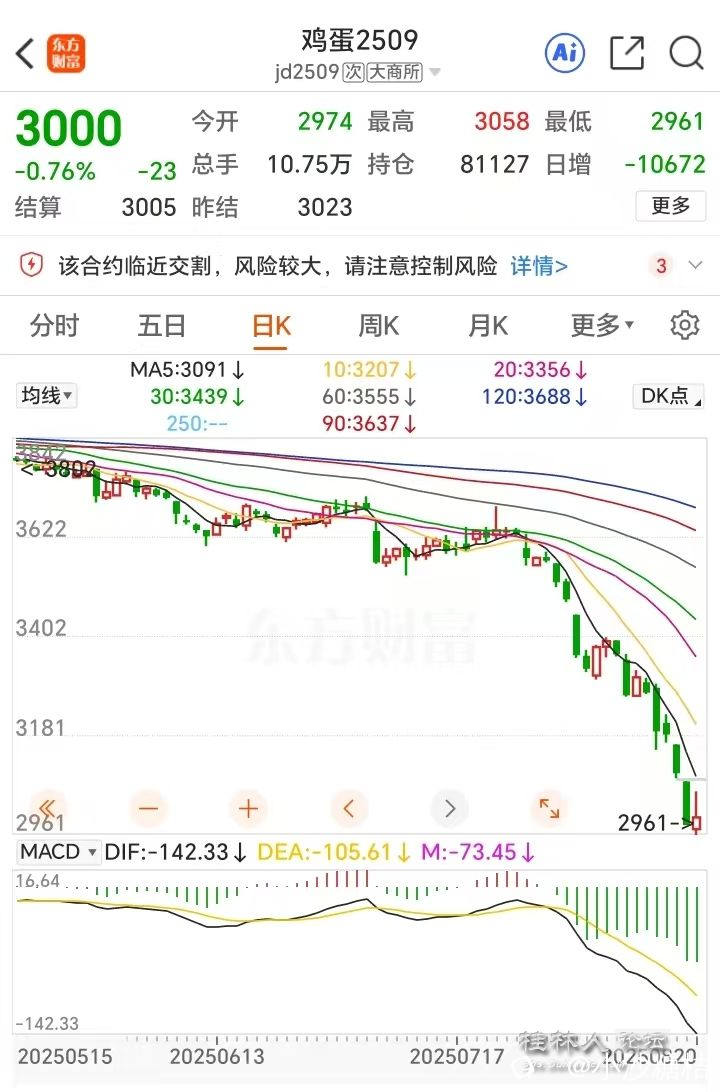Switch to the 分时 chart tab
720x1092 pixels.
click(54, 326)
